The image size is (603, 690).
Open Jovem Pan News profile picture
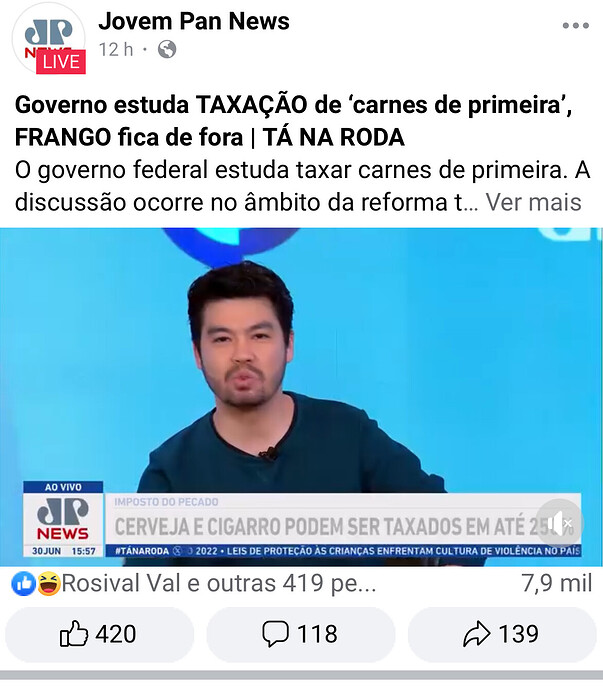pyautogui.click(x=47, y=40)
